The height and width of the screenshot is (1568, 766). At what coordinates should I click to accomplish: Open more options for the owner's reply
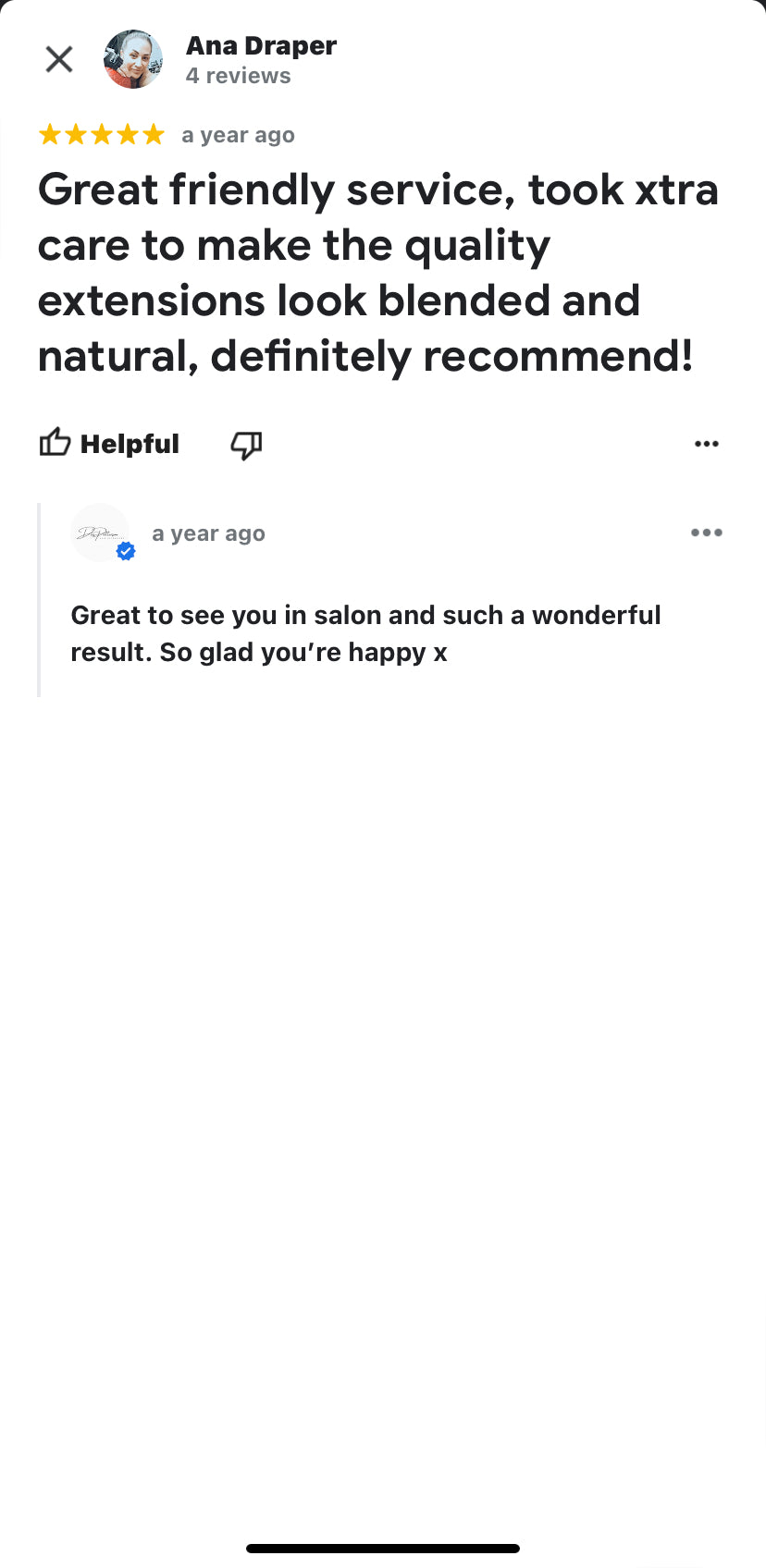click(706, 533)
